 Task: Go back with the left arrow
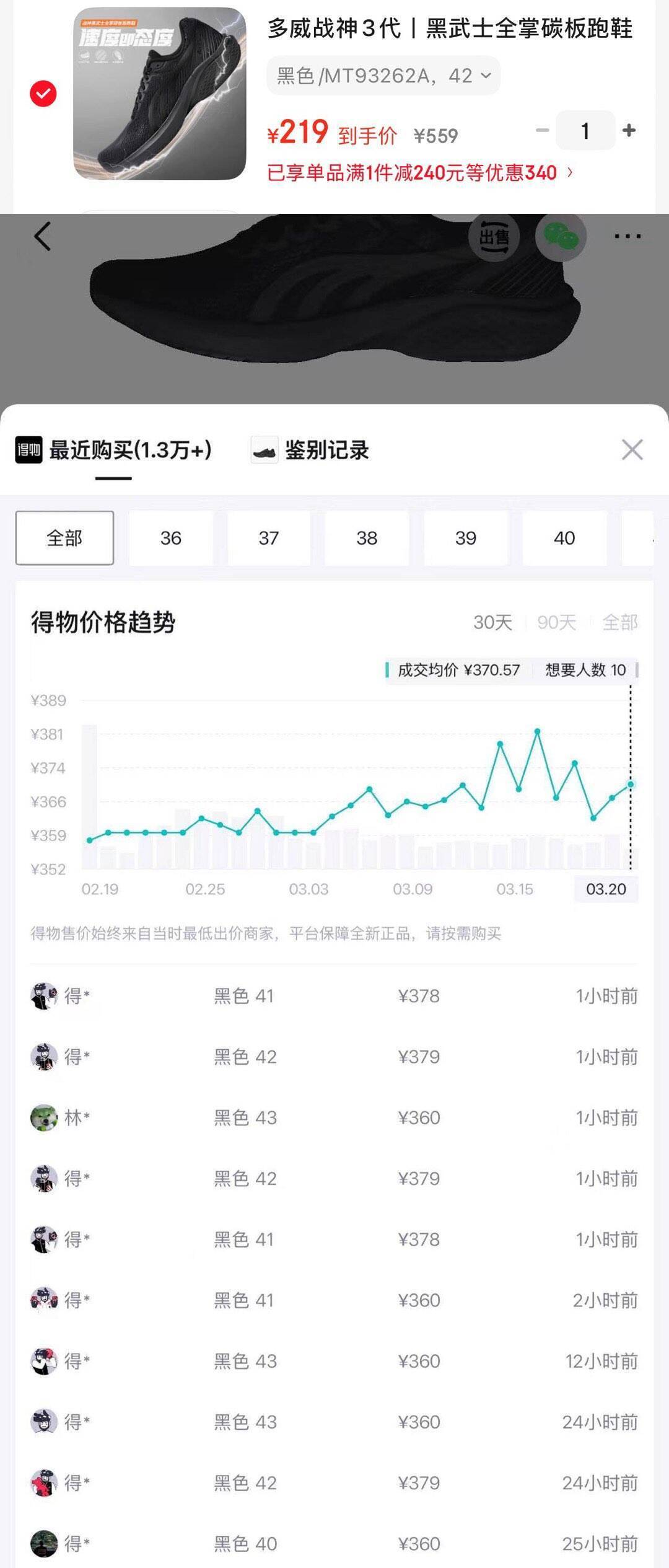tap(42, 236)
